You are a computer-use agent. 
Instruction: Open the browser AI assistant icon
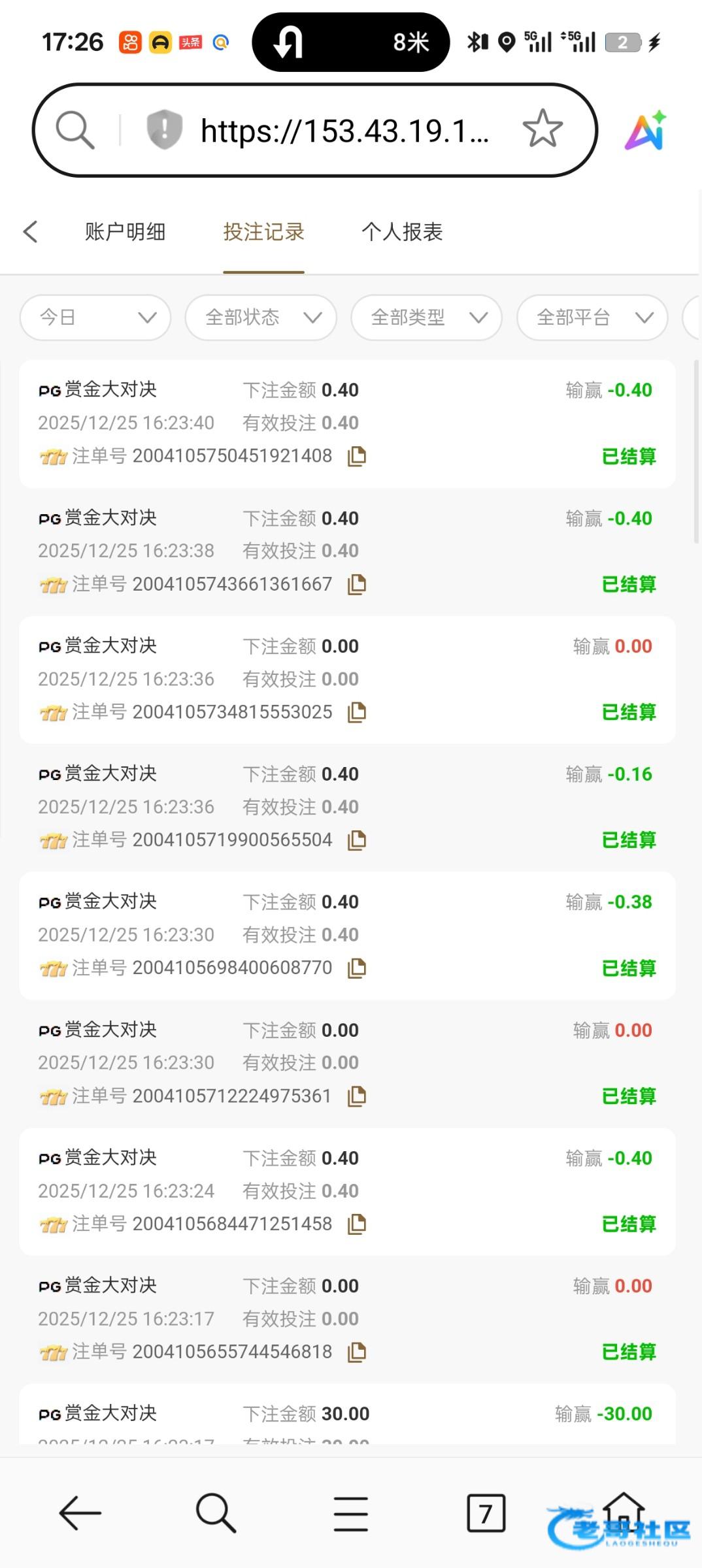pos(646,130)
